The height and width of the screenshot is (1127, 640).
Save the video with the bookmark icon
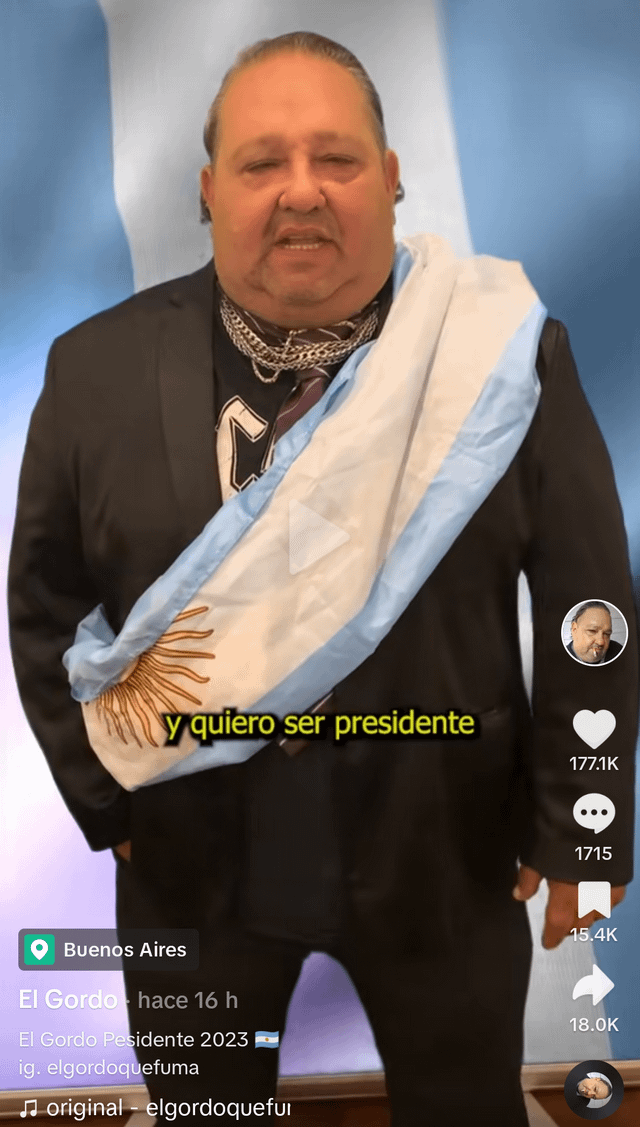pos(594,899)
